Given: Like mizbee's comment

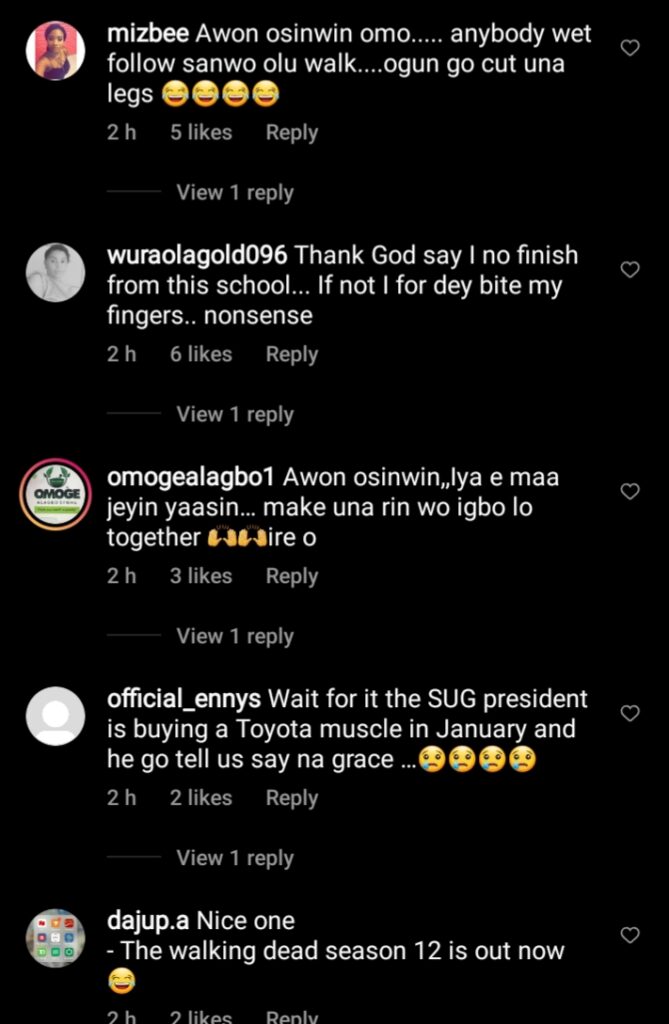Looking at the screenshot, I should 630,48.
